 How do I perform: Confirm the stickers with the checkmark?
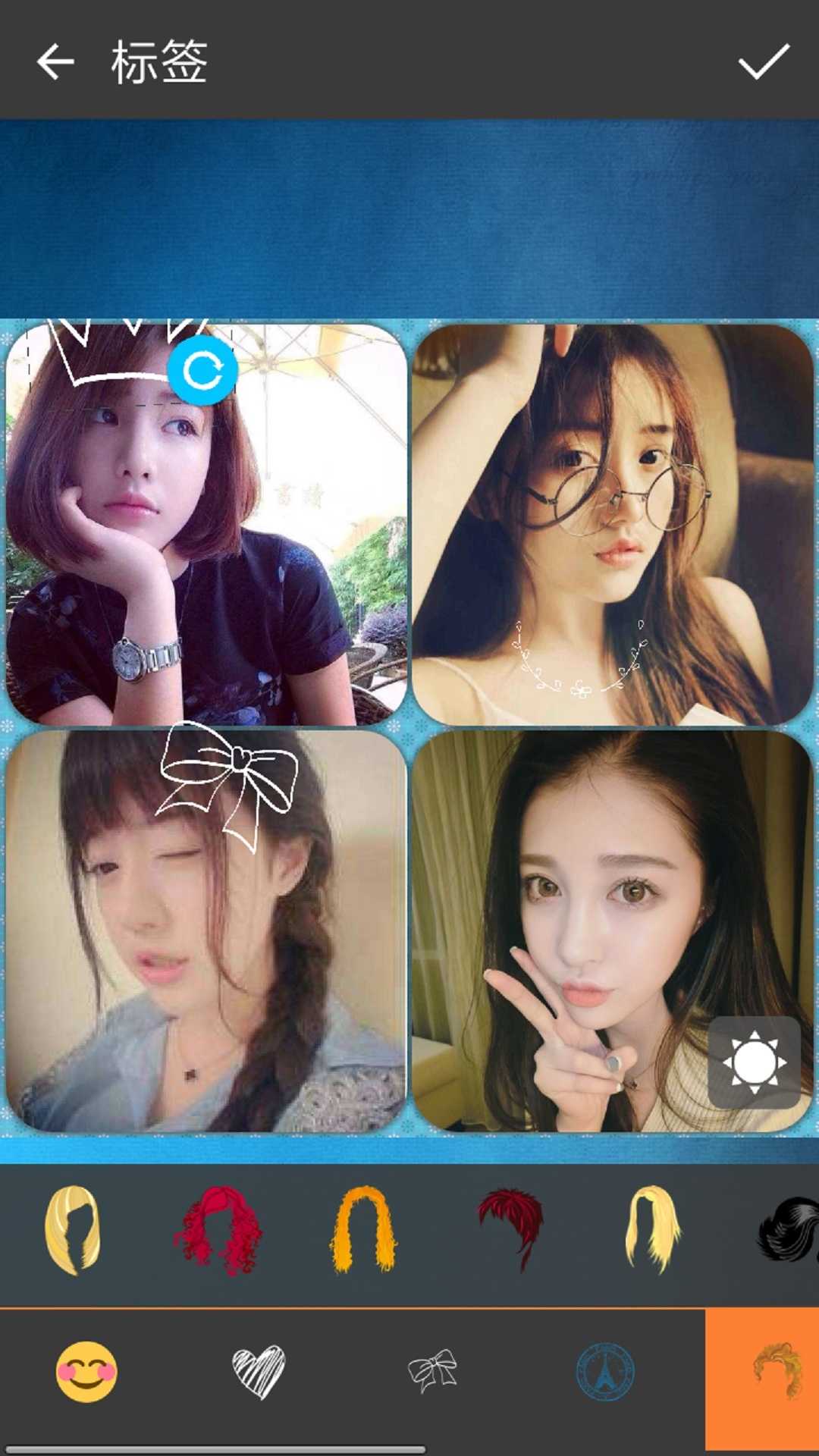tap(764, 61)
